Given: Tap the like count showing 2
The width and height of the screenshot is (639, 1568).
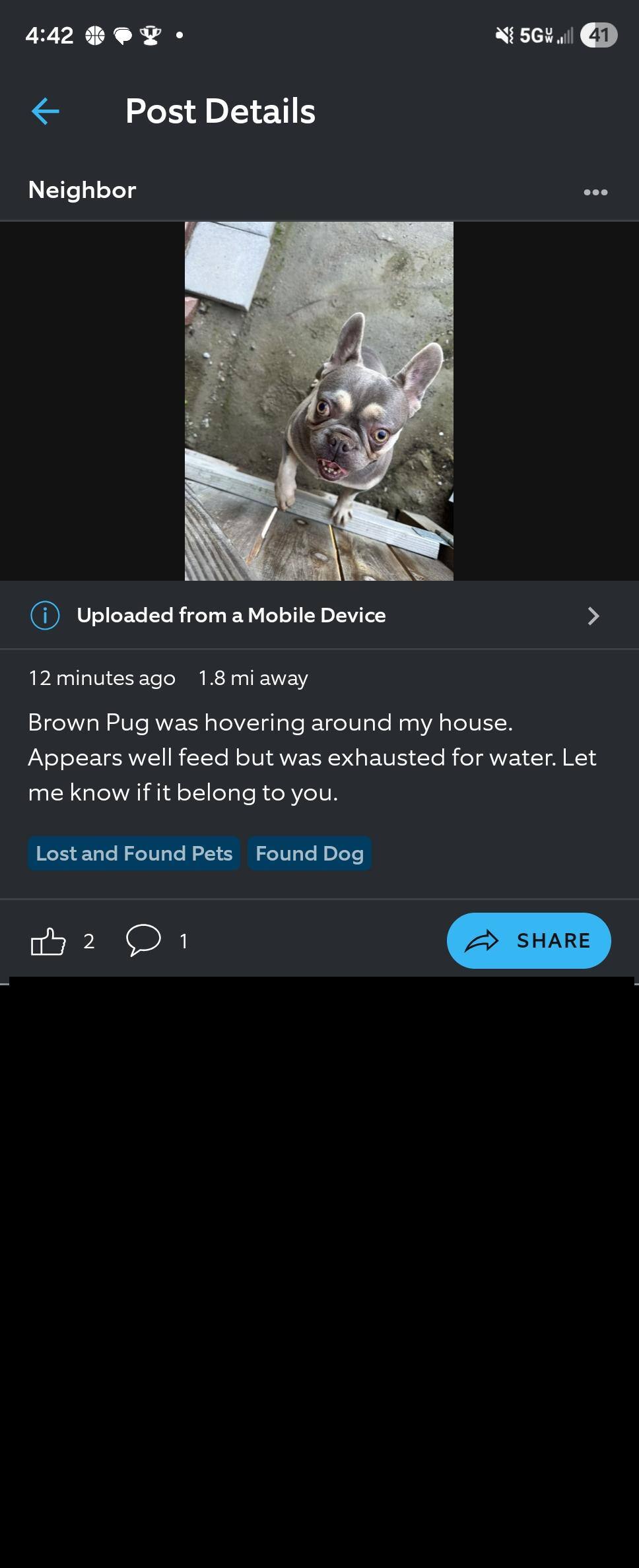Looking at the screenshot, I should (90, 942).
